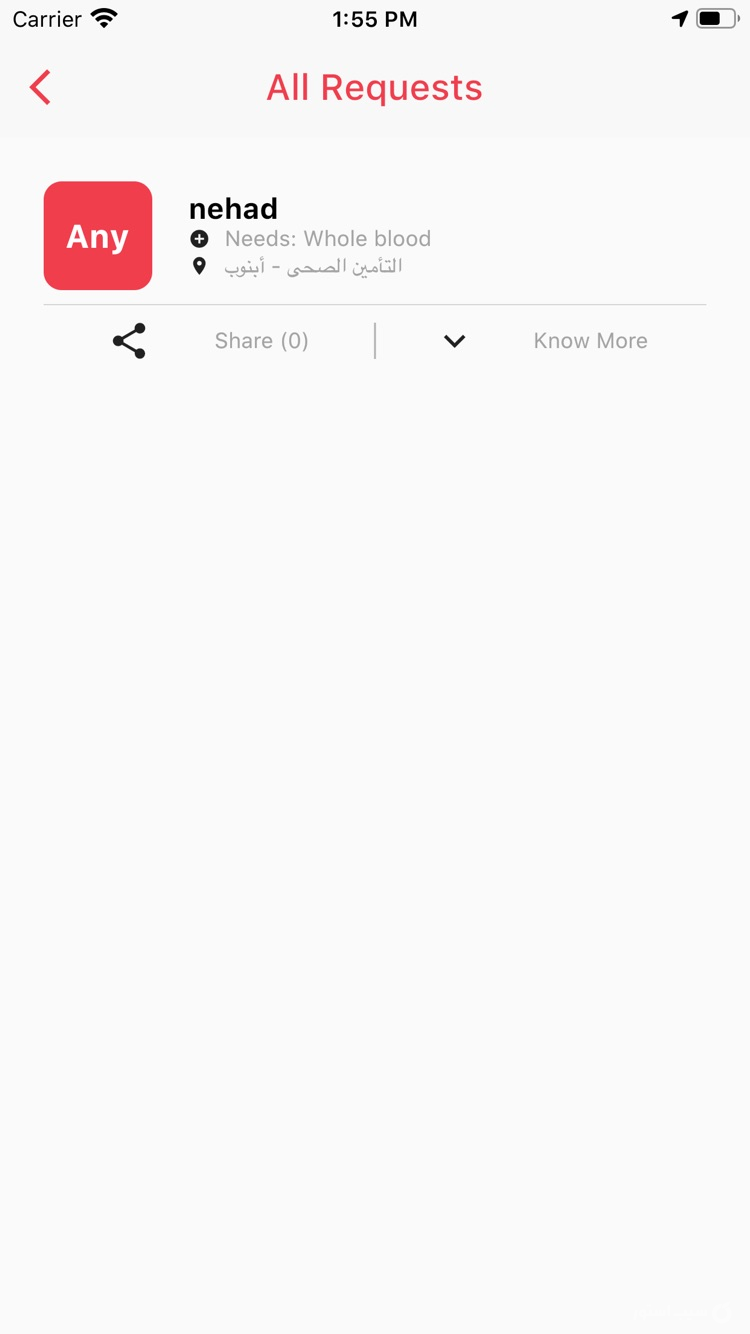Image resolution: width=750 pixels, height=1334 pixels.
Task: Click Share (0) below the request
Action: (x=261, y=340)
